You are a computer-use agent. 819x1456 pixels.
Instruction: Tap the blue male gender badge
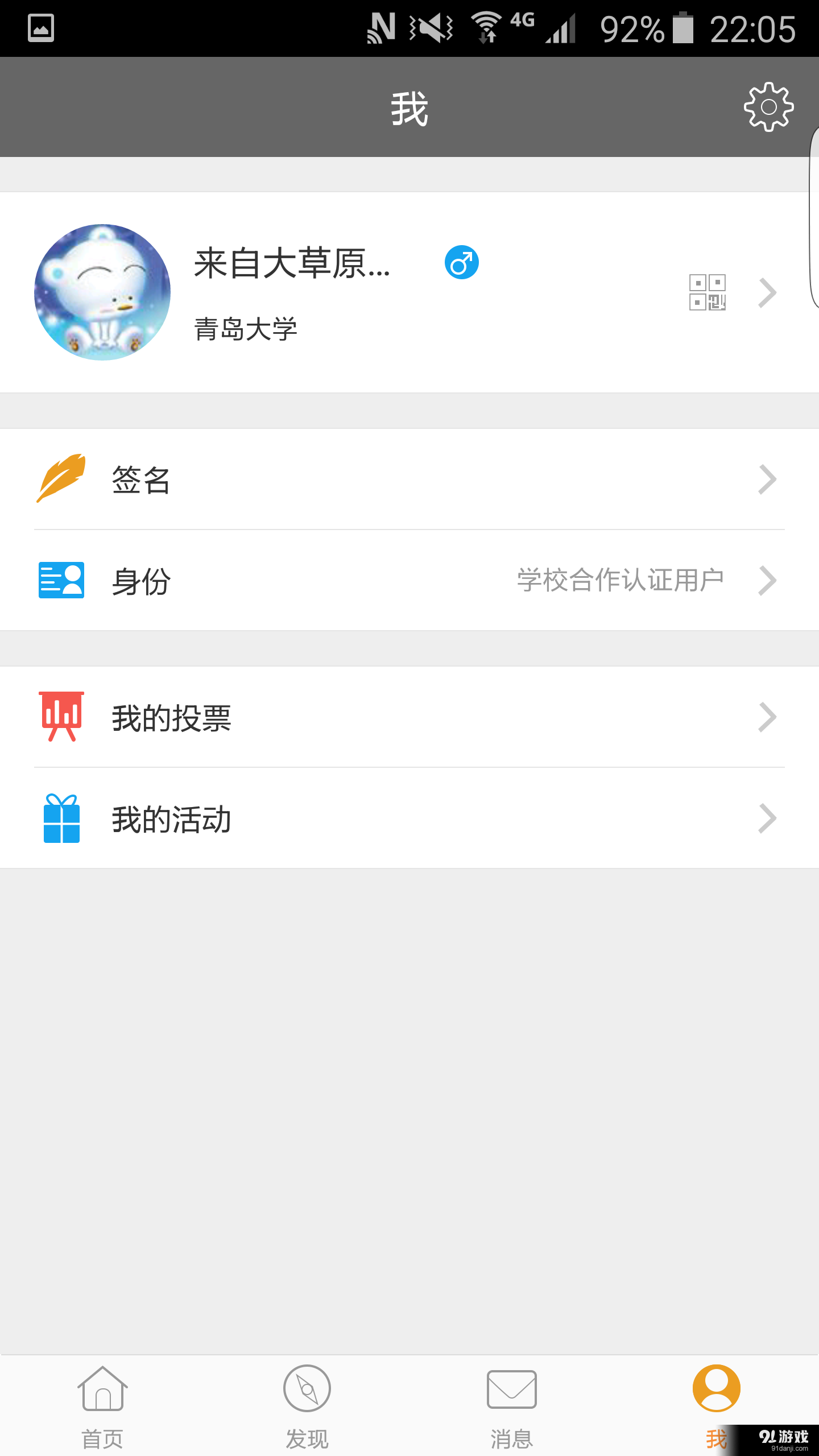(x=461, y=263)
